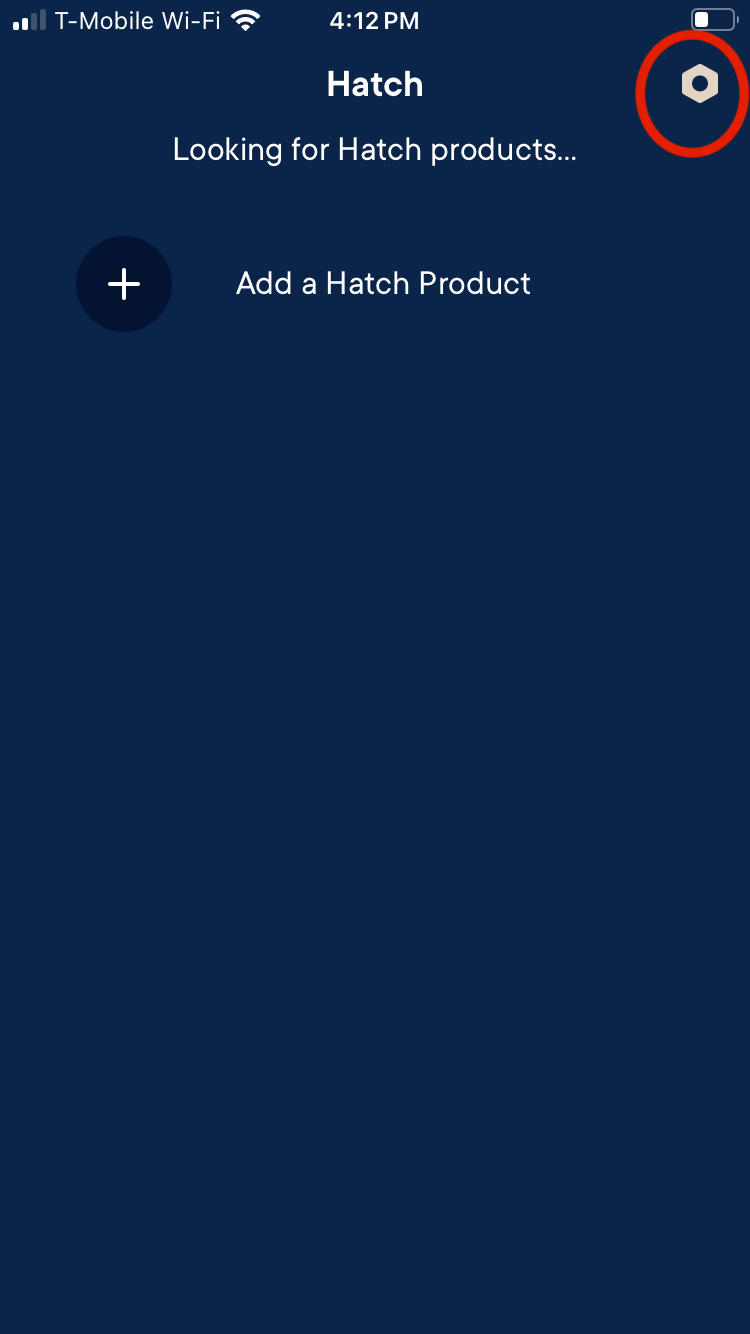This screenshot has height=1334, width=750.
Task: Tap the Looking for Hatch products message
Action: pyautogui.click(x=375, y=149)
